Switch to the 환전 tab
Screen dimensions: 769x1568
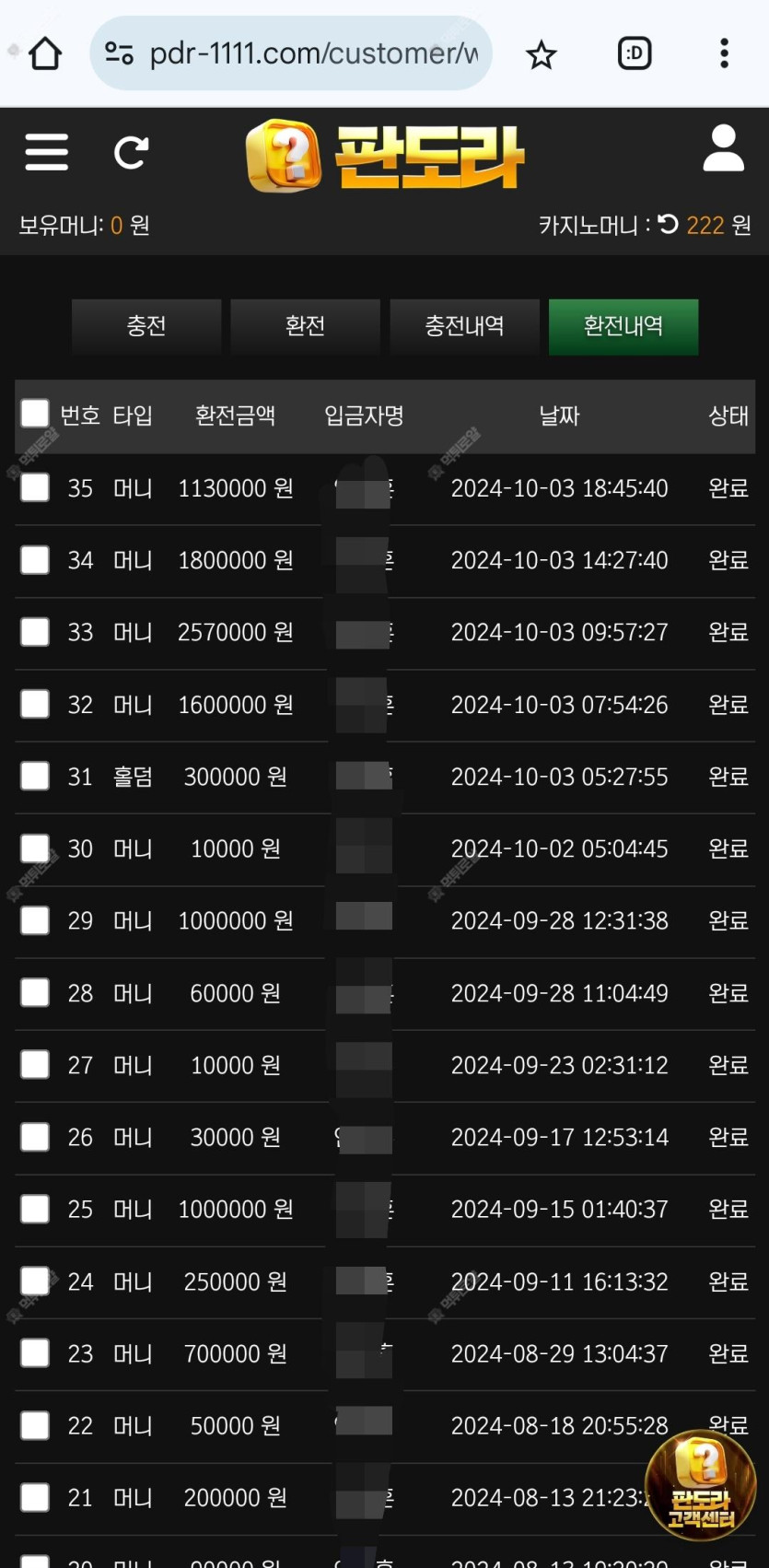tap(305, 326)
